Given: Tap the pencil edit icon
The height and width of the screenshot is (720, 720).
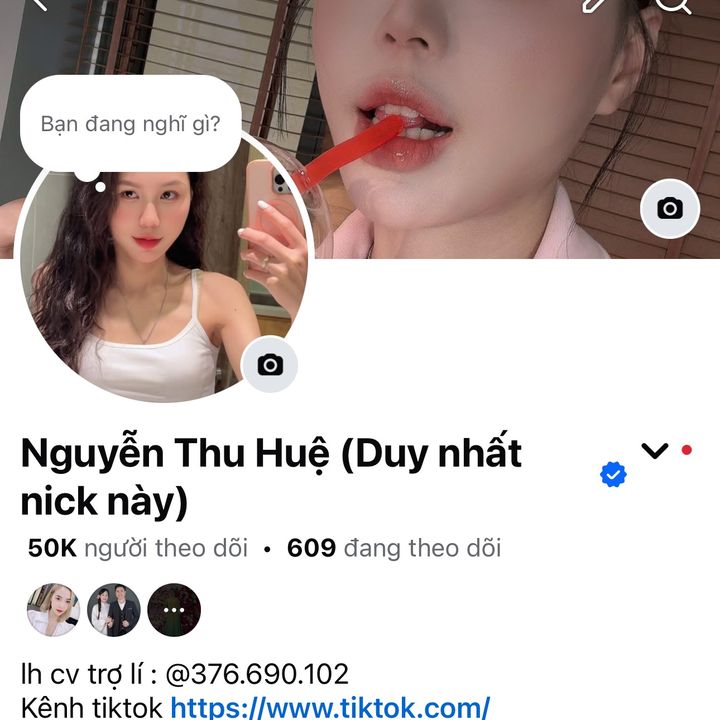Looking at the screenshot, I should [x=596, y=4].
